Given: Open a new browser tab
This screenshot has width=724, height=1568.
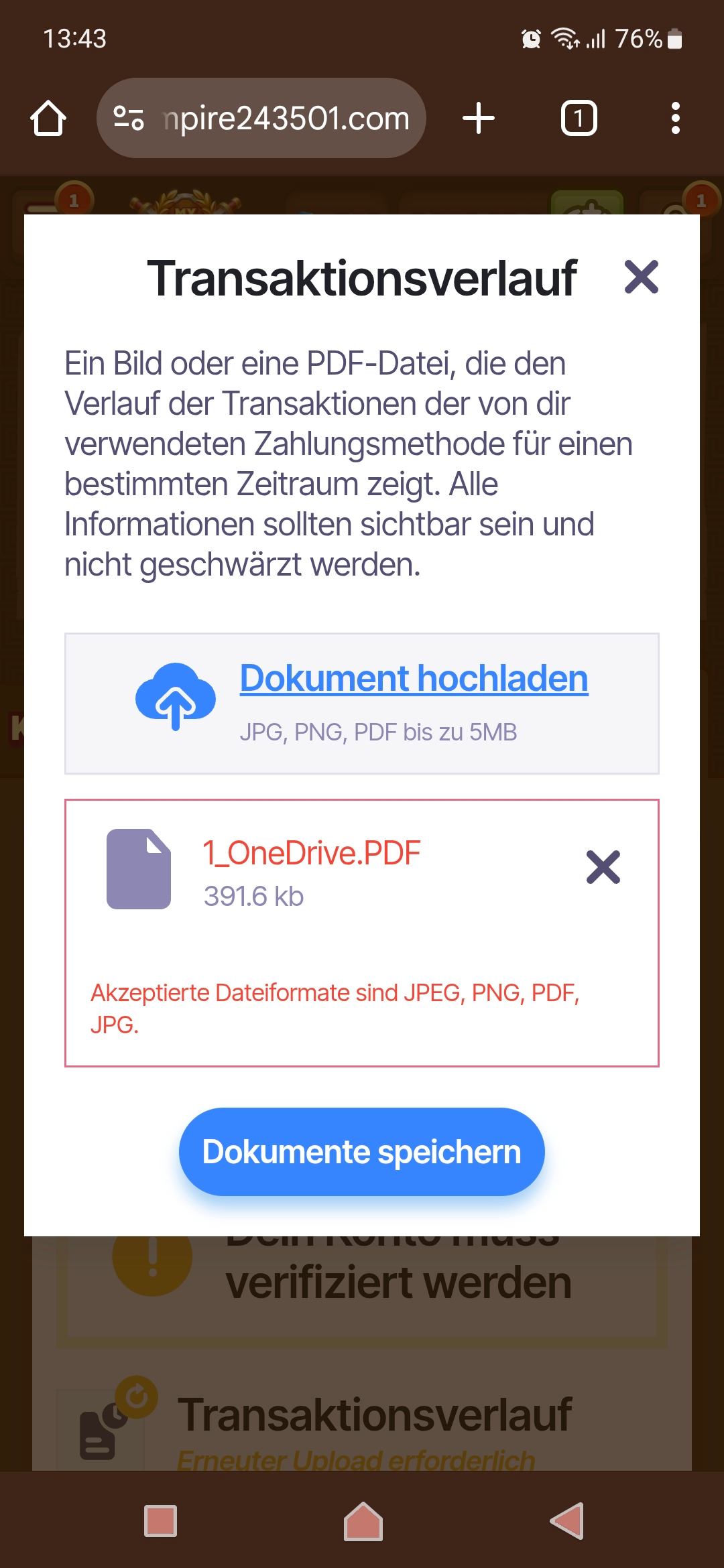Looking at the screenshot, I should 479,119.
